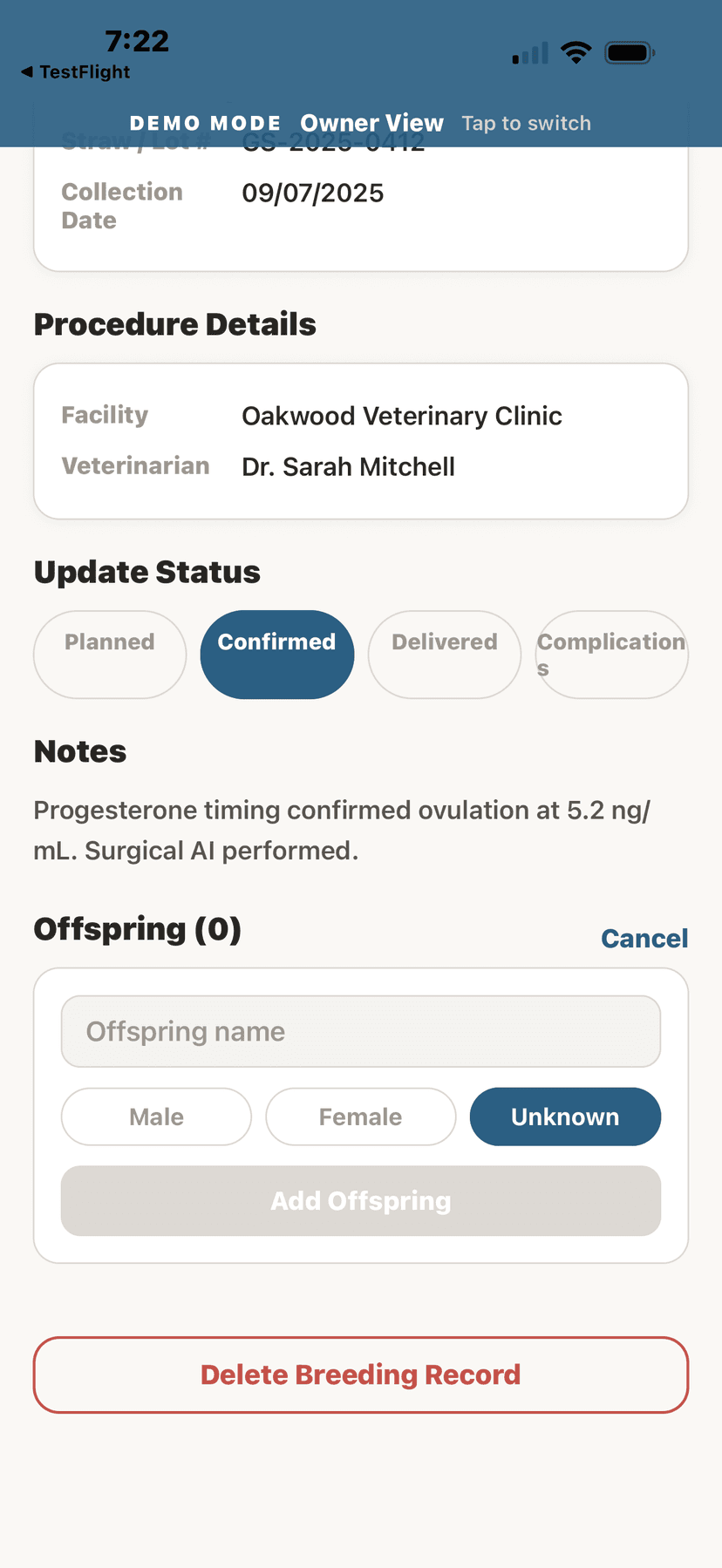Choose Male for offspring sex
Screen dimensions: 722x1568
155,1117
